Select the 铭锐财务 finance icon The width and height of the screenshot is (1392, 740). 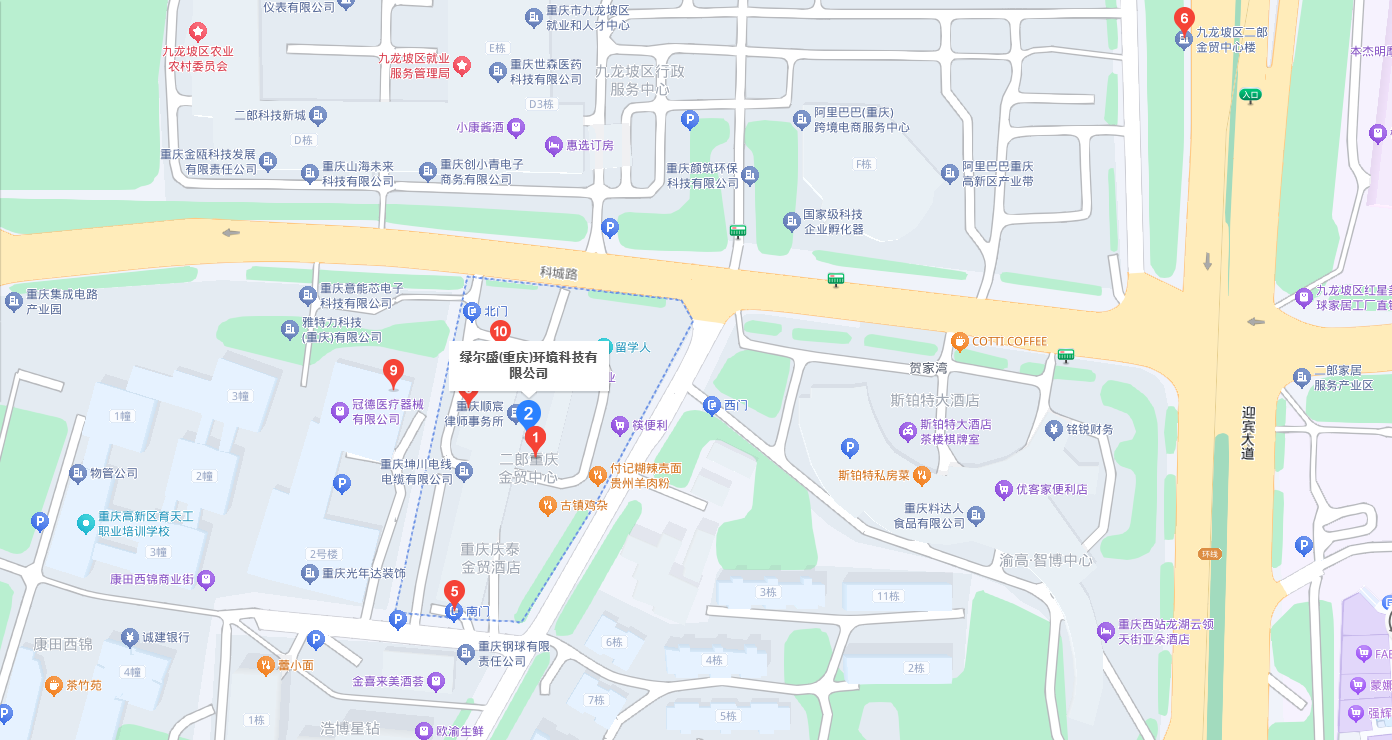point(1053,430)
